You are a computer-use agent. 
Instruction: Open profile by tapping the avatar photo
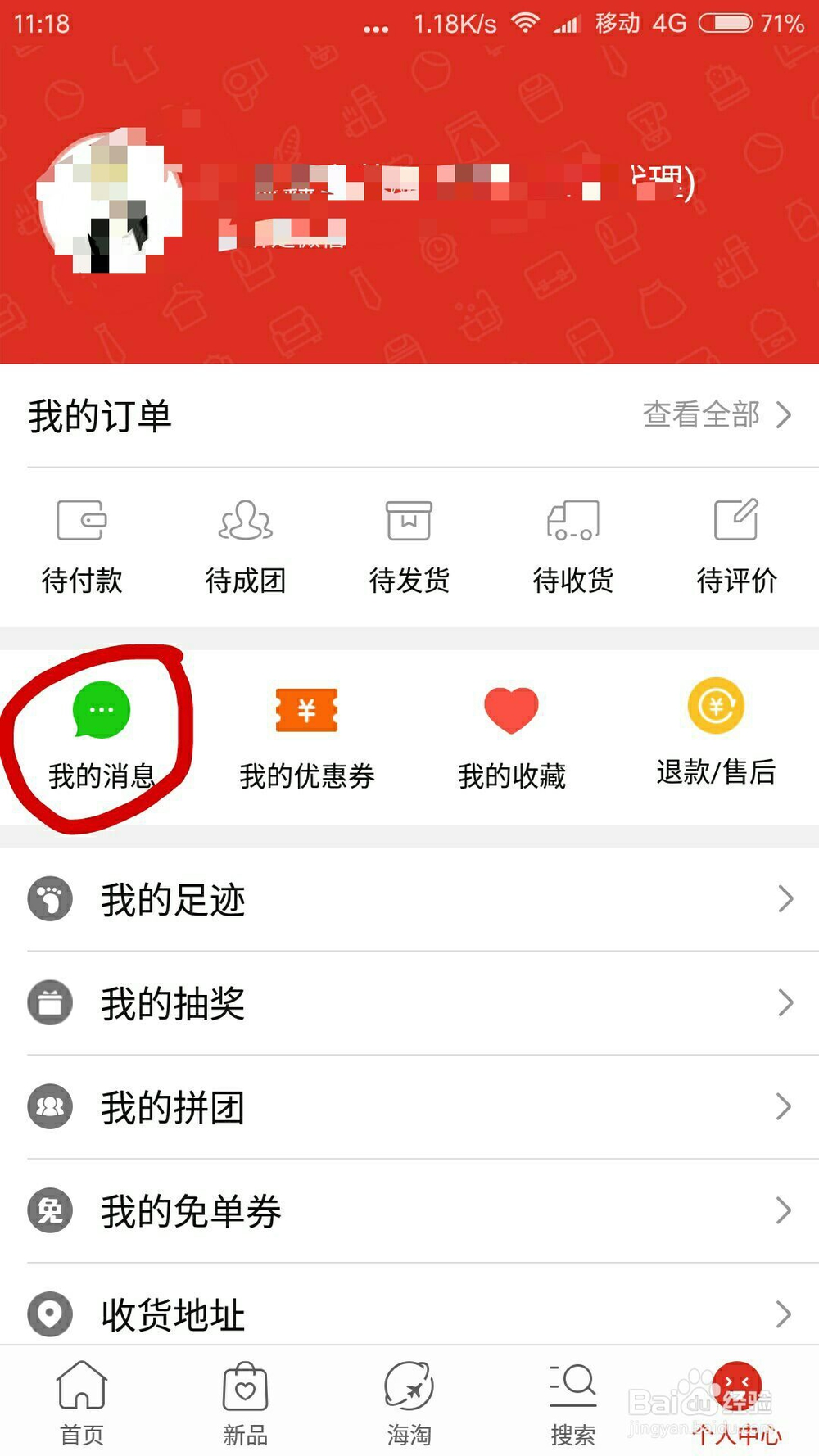pos(111,199)
